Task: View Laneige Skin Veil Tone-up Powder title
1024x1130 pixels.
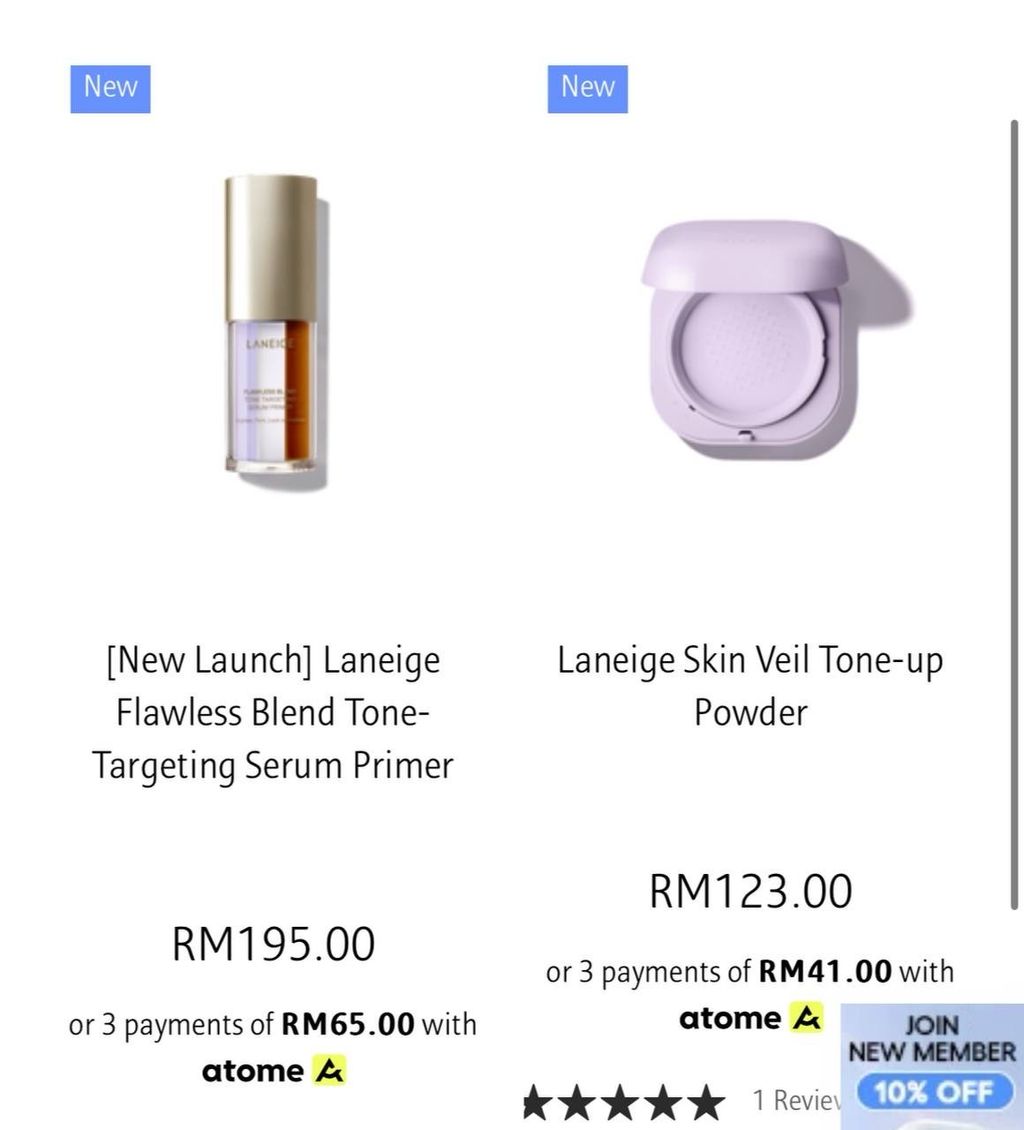Action: tap(750, 686)
